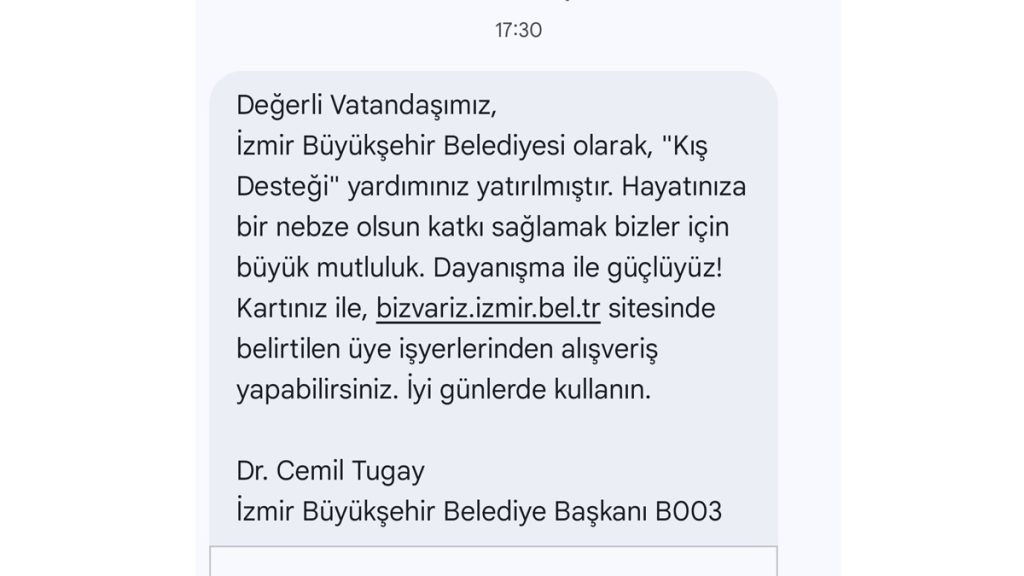Open the bizvariz.izmir.bel.tr link
Image resolution: width=1024 pixels, height=576 pixels.
coord(488,308)
